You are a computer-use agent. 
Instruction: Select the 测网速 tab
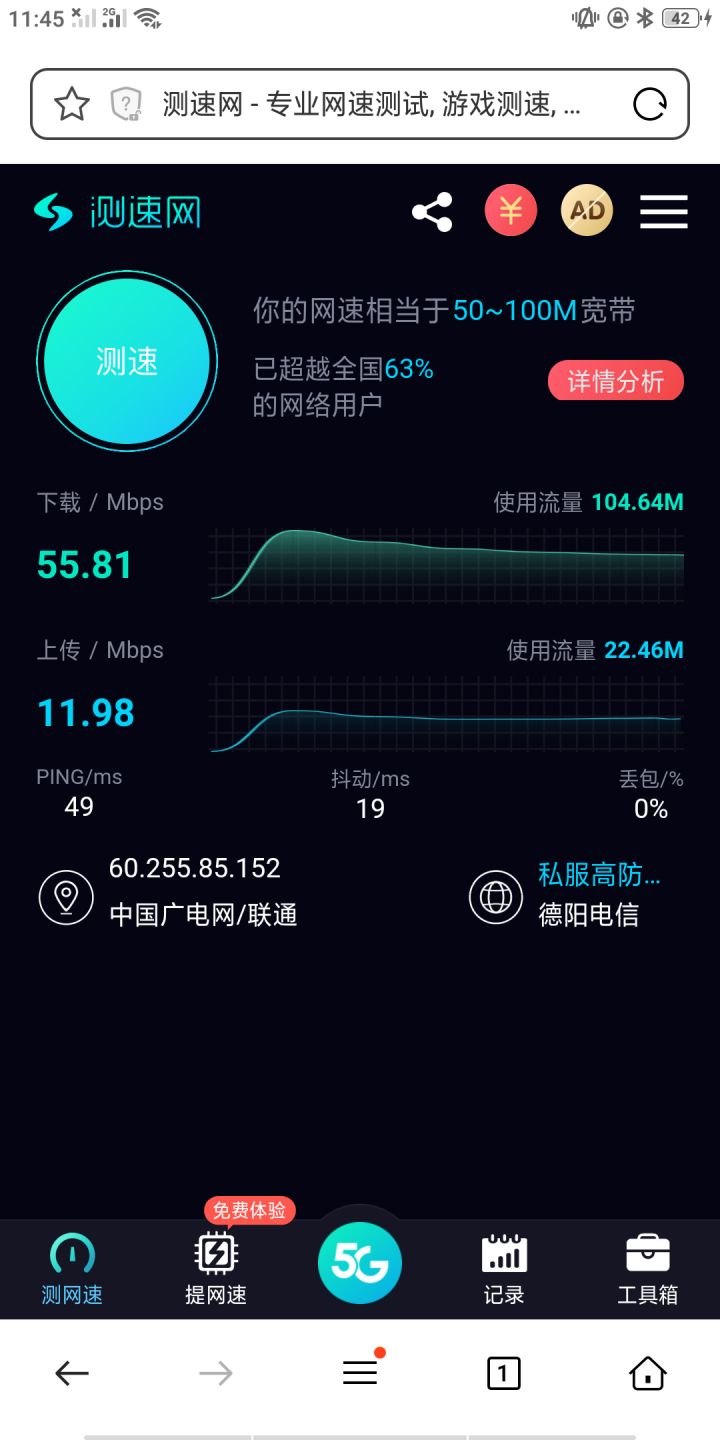click(72, 1267)
